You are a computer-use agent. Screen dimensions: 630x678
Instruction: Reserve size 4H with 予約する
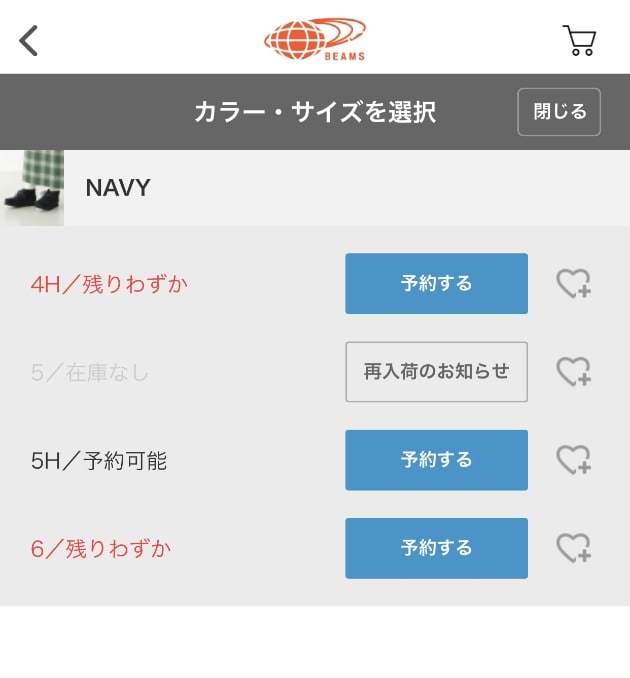tap(436, 284)
